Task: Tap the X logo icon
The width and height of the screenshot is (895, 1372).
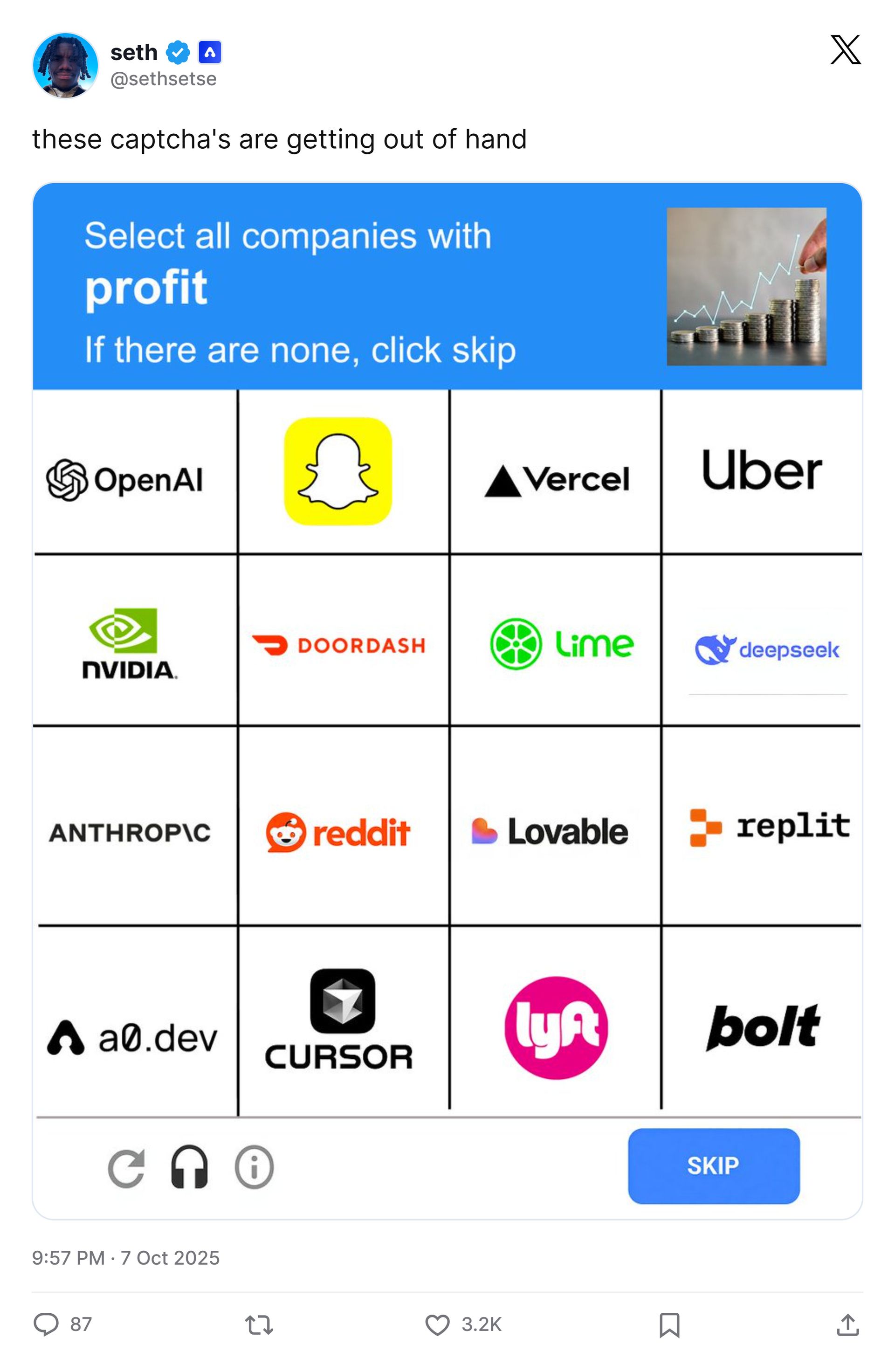Action: coord(845,49)
